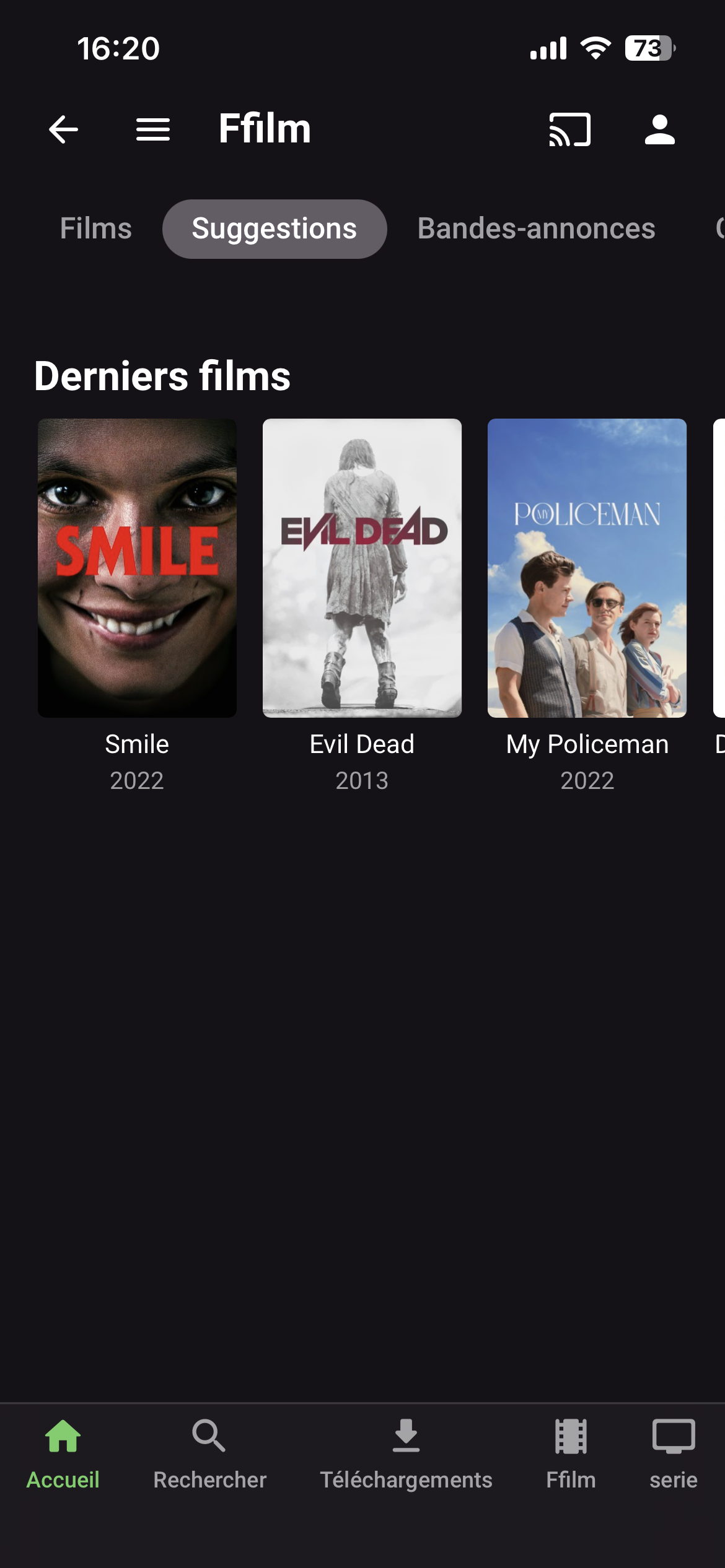The width and height of the screenshot is (725, 1568).
Task: Open the My Policeman movie card
Action: 587,568
